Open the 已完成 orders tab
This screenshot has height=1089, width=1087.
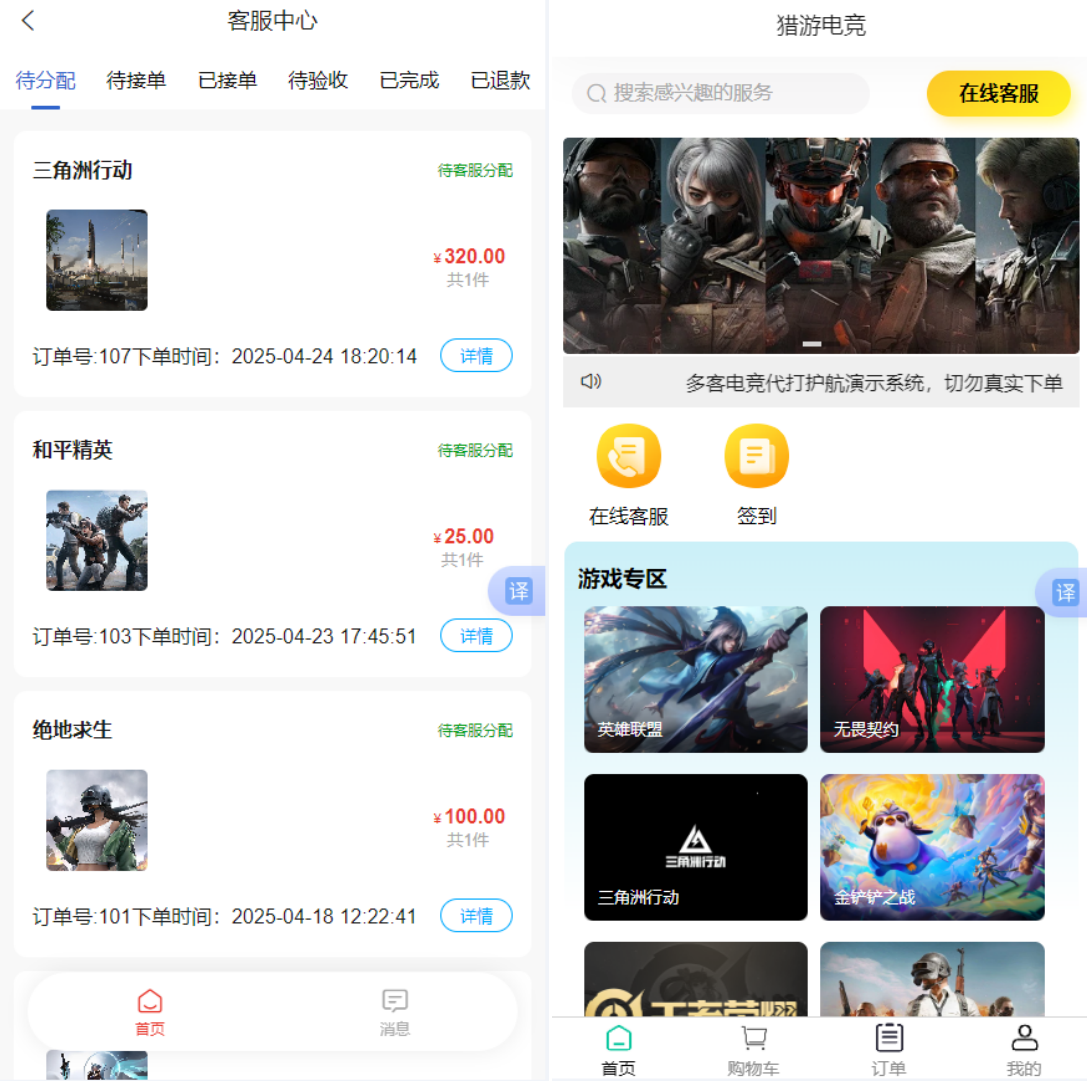[x=409, y=81]
